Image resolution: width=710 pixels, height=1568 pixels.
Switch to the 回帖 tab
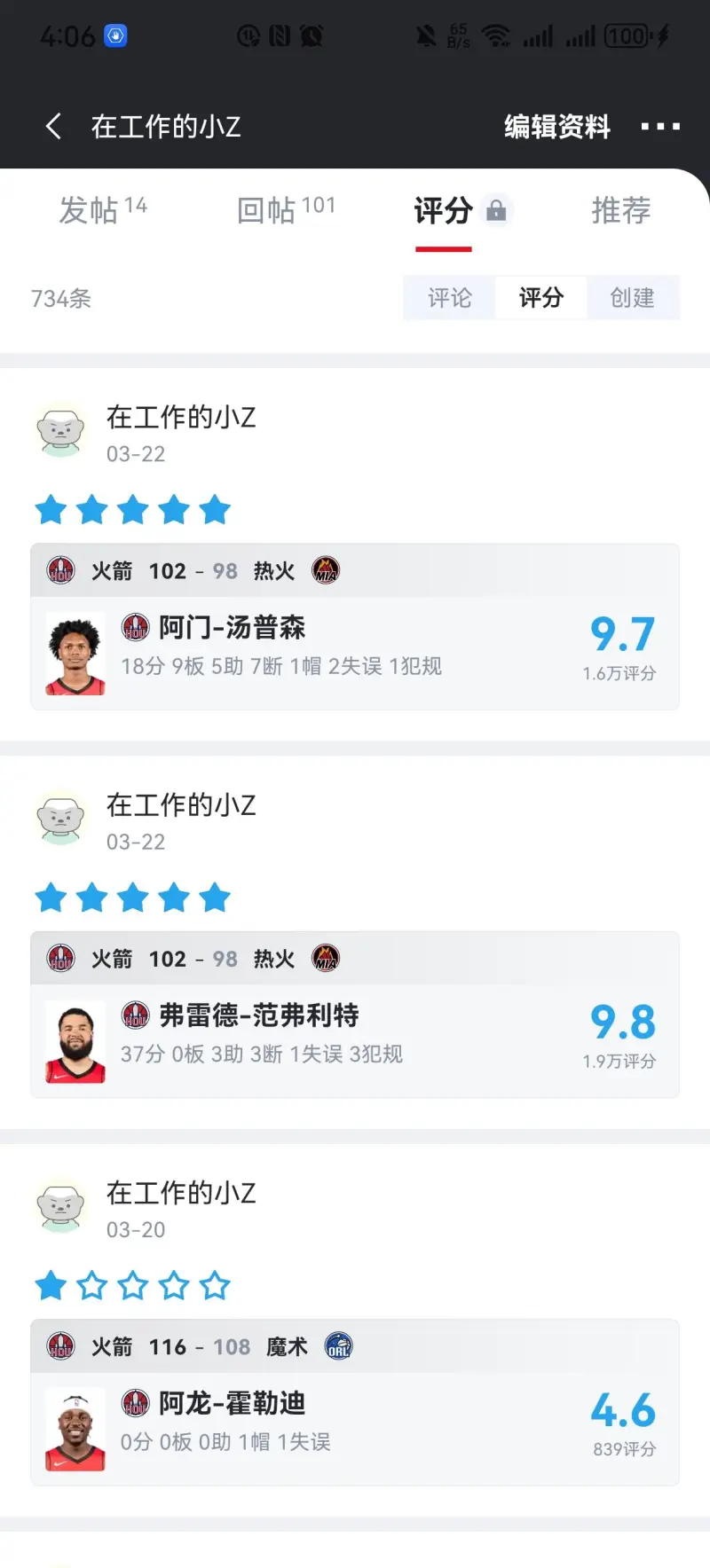pos(285,210)
